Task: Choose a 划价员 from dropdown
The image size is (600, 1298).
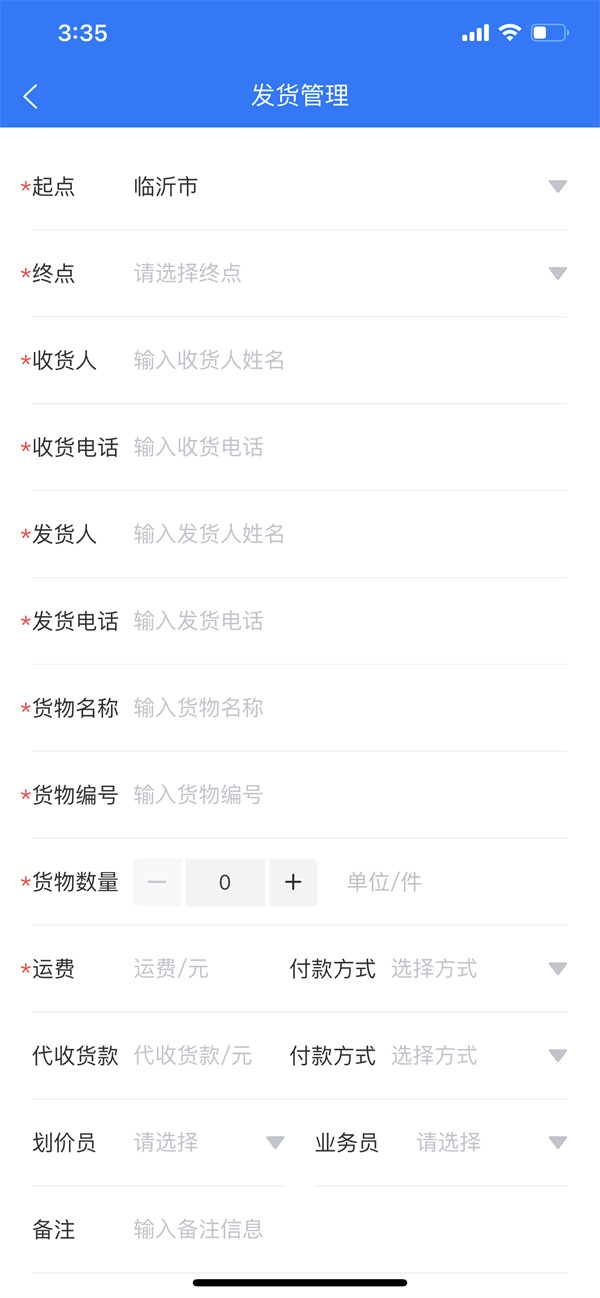Action: pos(209,1143)
